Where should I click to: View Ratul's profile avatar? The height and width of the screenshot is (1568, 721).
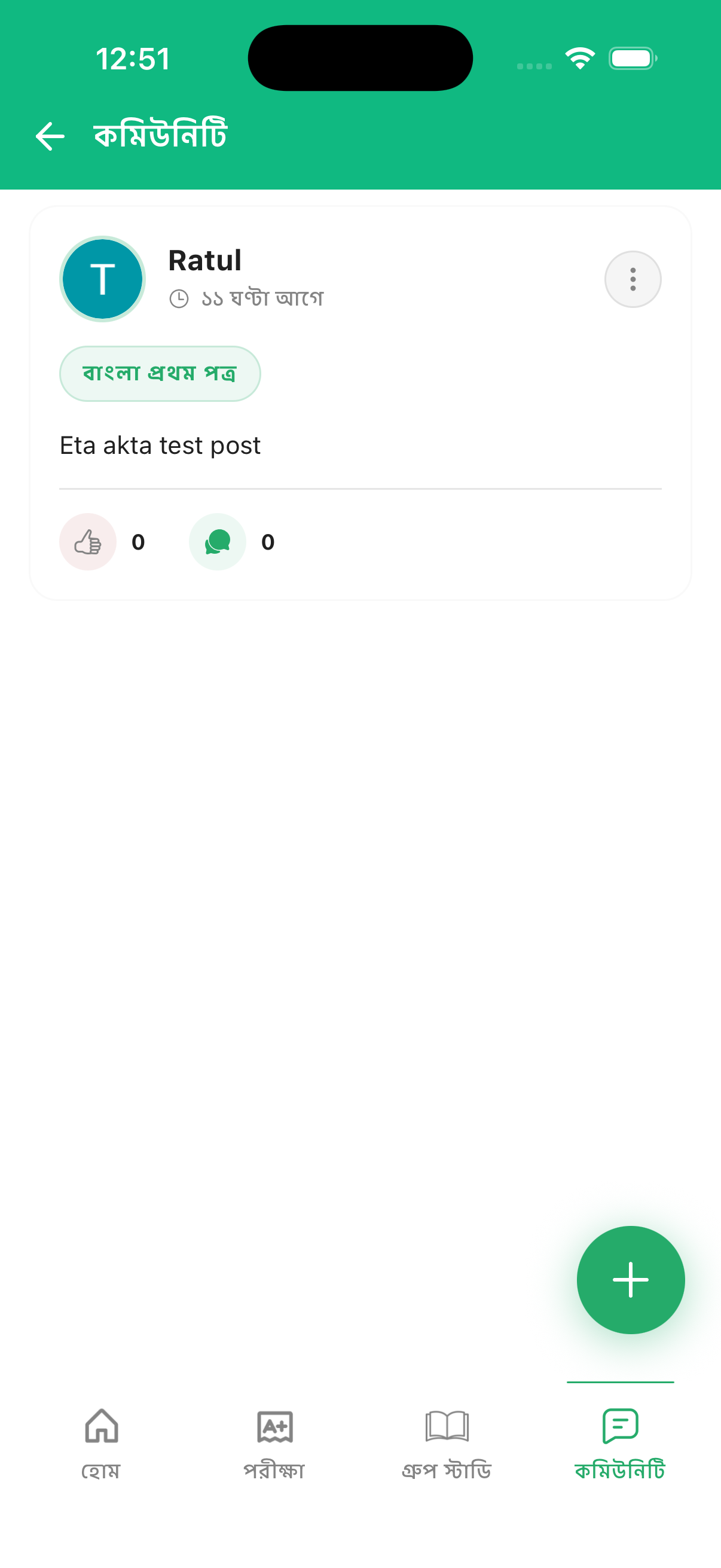click(102, 279)
